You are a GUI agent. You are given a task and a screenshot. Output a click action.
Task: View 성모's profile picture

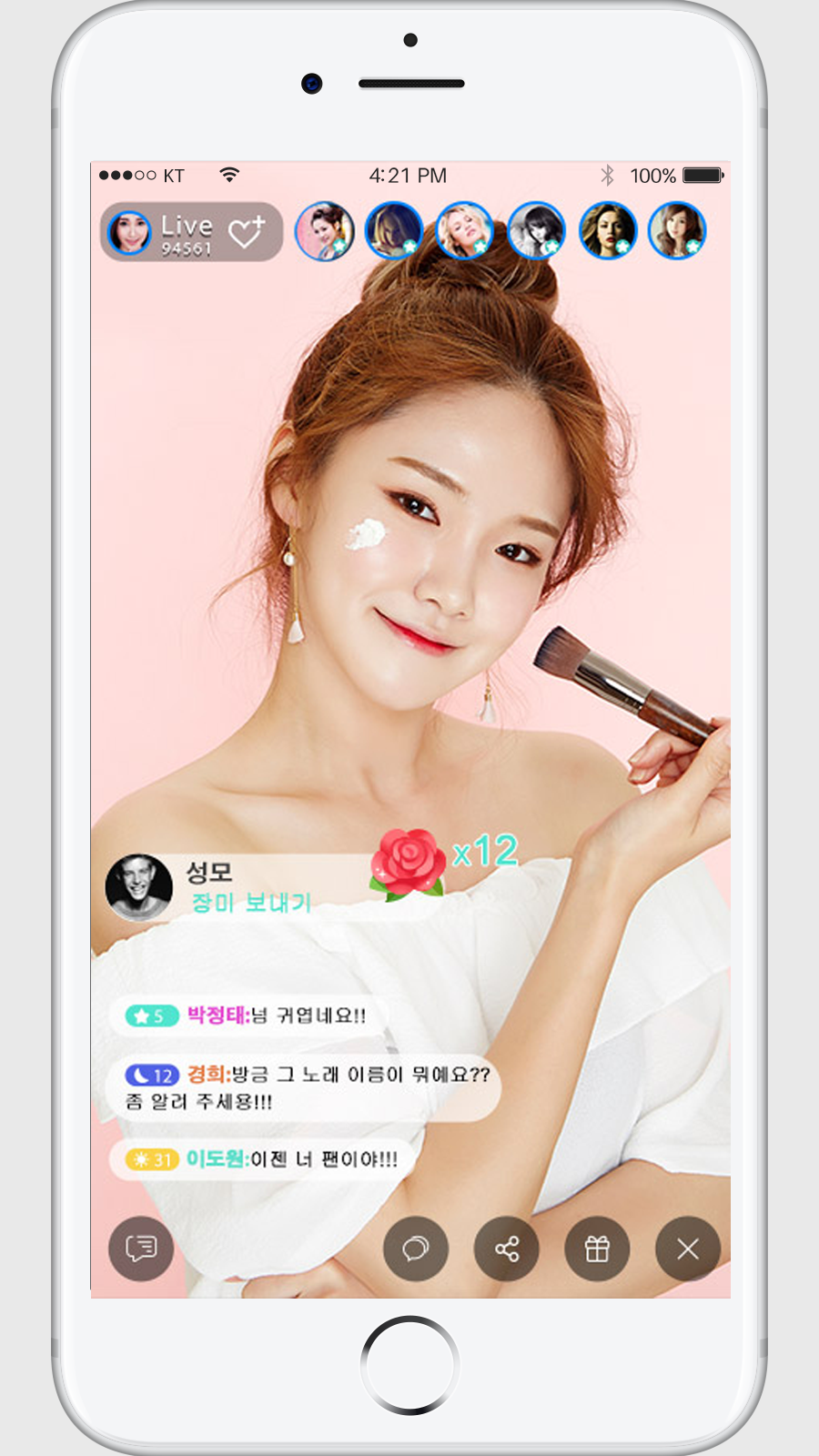(138, 885)
